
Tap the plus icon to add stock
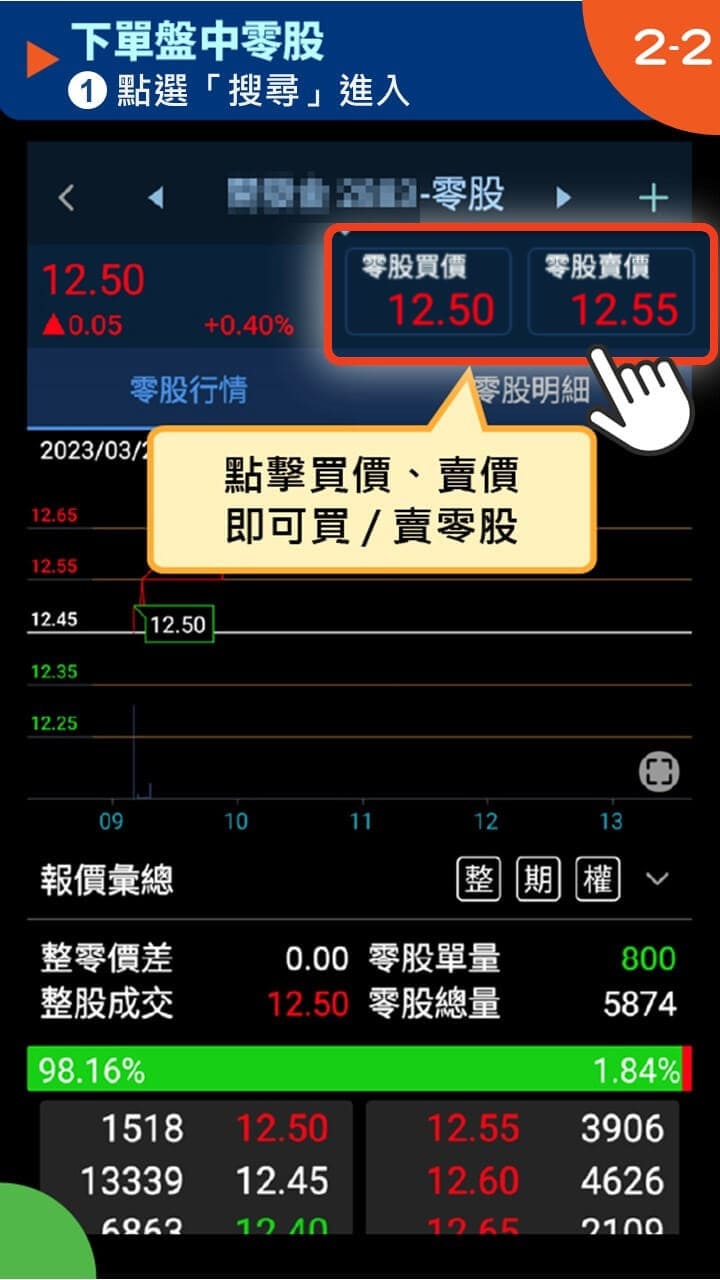[654, 197]
